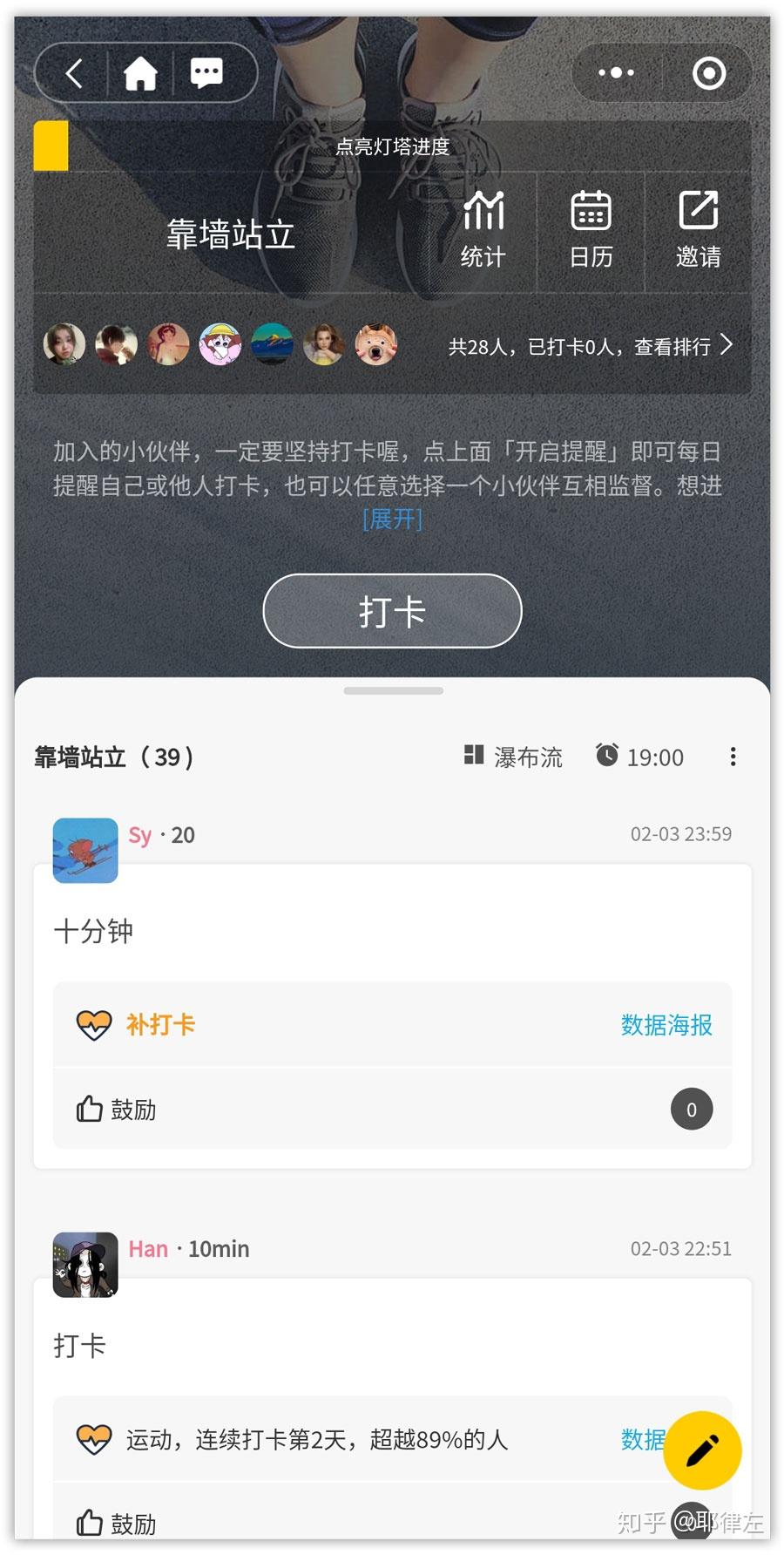Change the 19:00 reminder alarm
This screenshot has height=1555, width=784.
coord(639,757)
